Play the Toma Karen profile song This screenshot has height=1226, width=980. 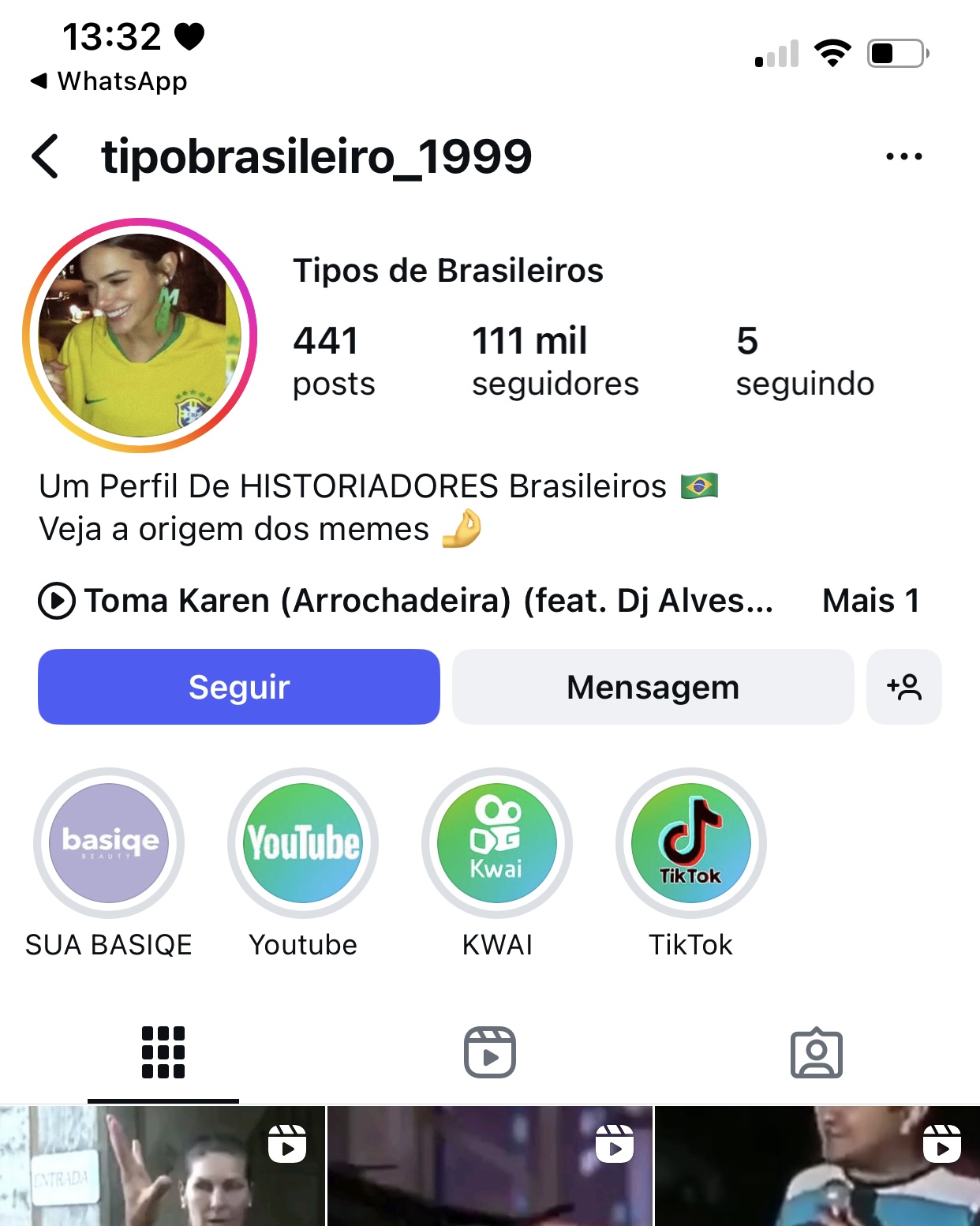click(57, 601)
